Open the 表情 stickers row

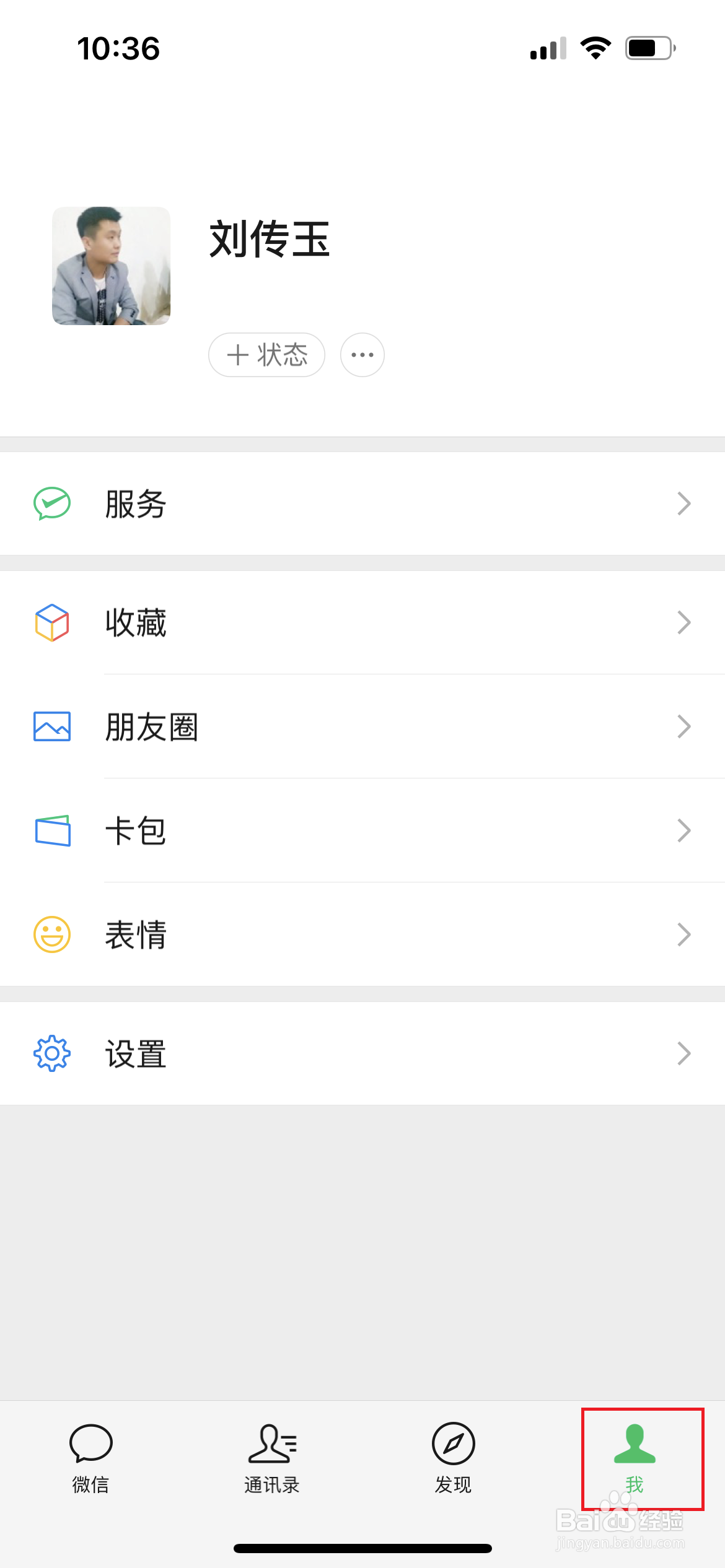[362, 934]
